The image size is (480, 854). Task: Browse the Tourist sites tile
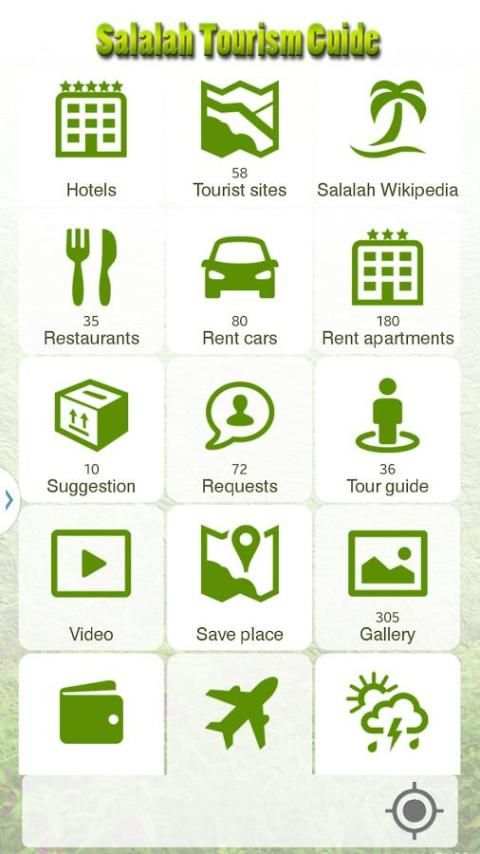click(239, 136)
